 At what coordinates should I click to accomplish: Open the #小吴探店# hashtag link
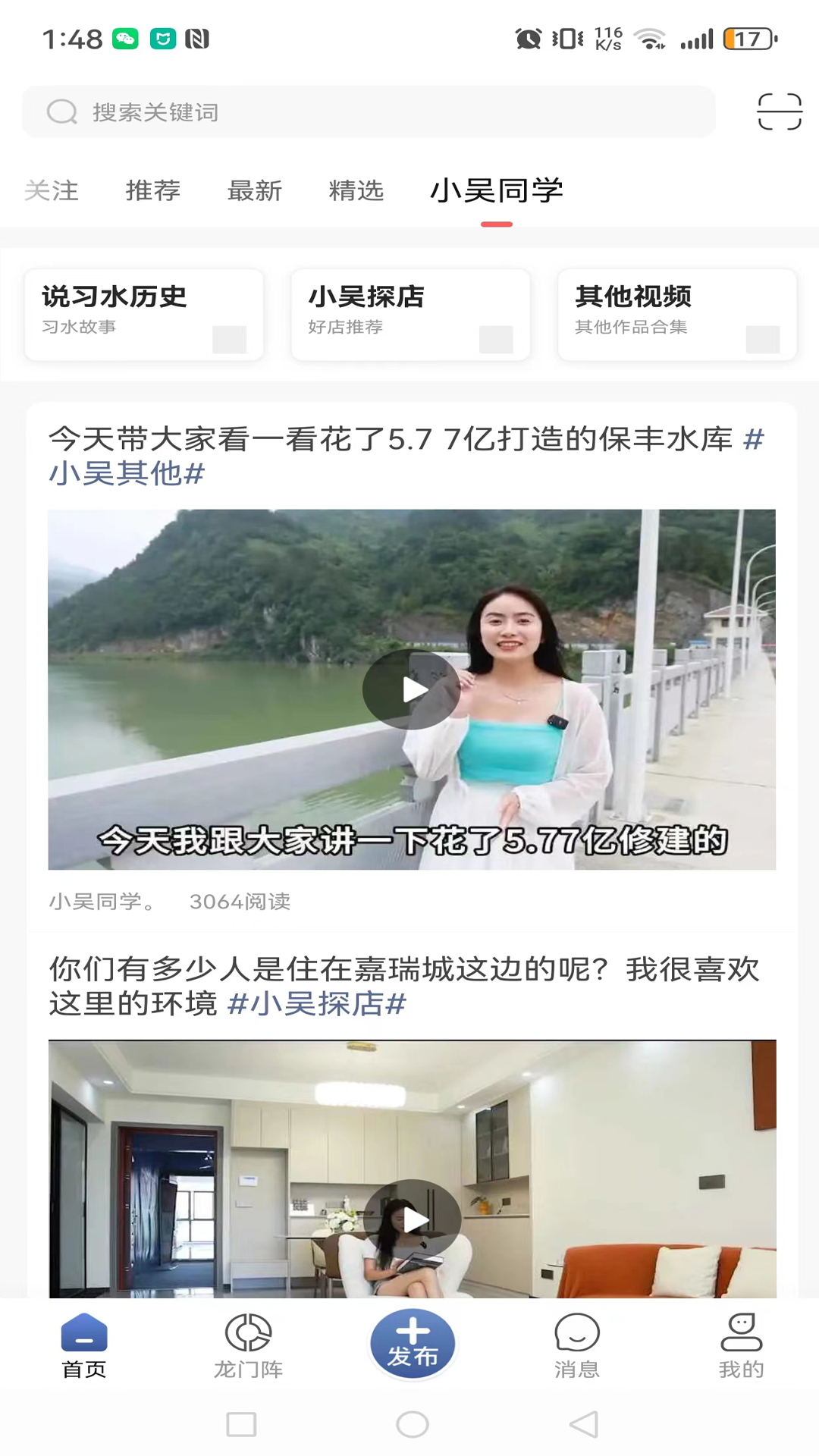pos(317,1004)
